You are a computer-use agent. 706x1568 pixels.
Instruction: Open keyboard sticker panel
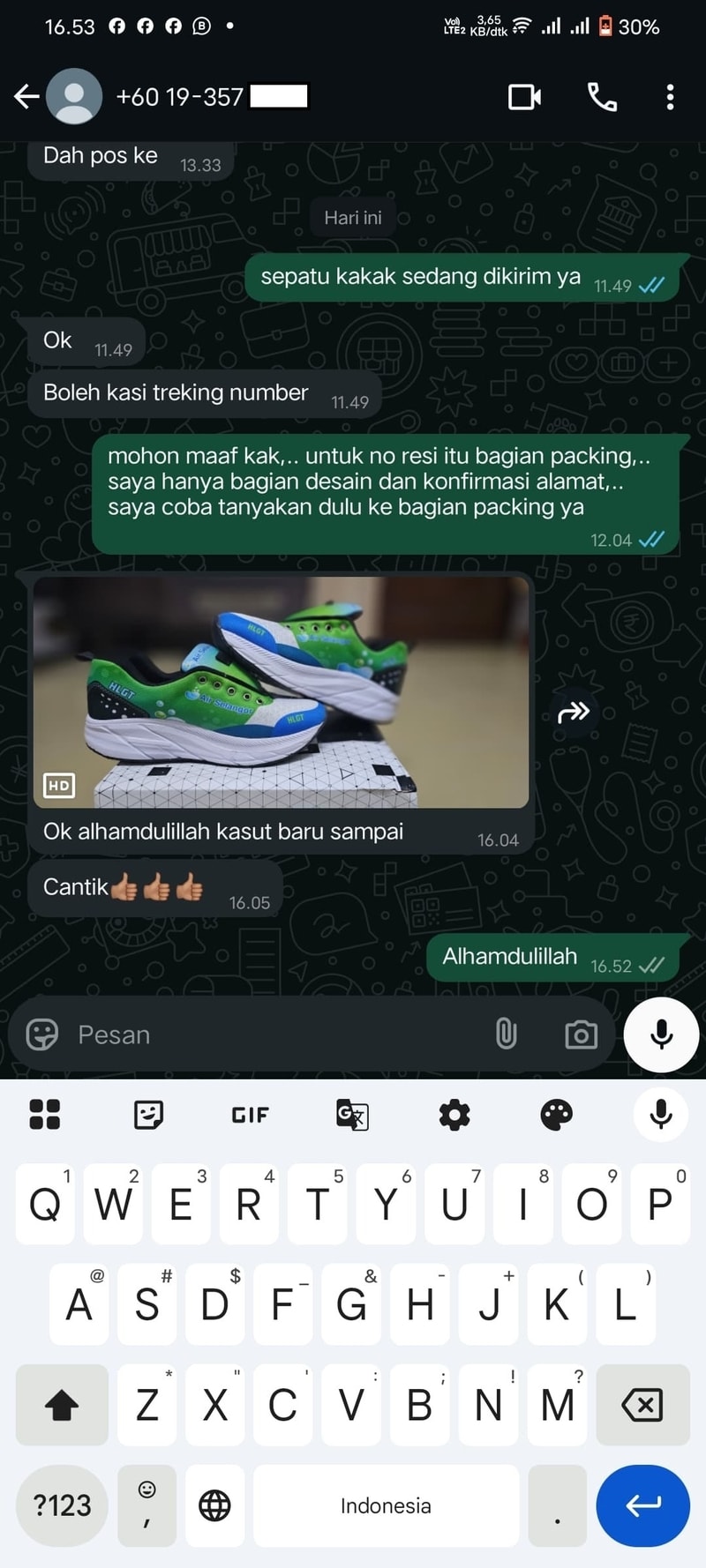click(x=148, y=1115)
